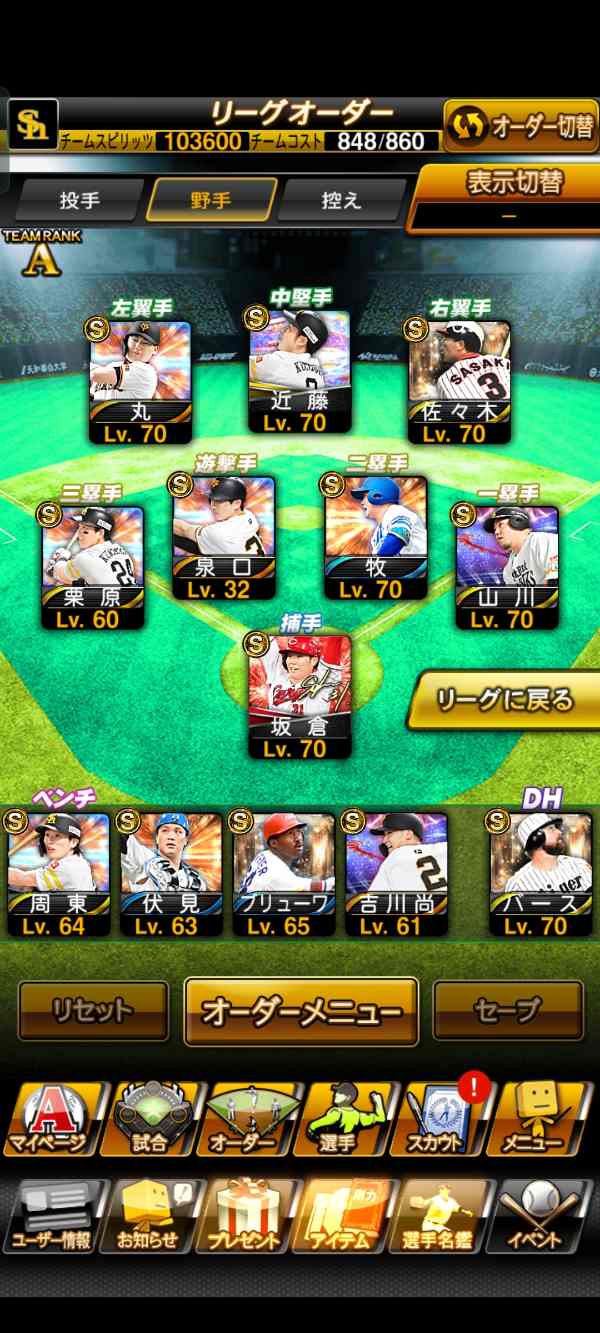Image resolution: width=600 pixels, height=1333 pixels.
Task: Open the オーダーメニュー
Action: 301,1011
